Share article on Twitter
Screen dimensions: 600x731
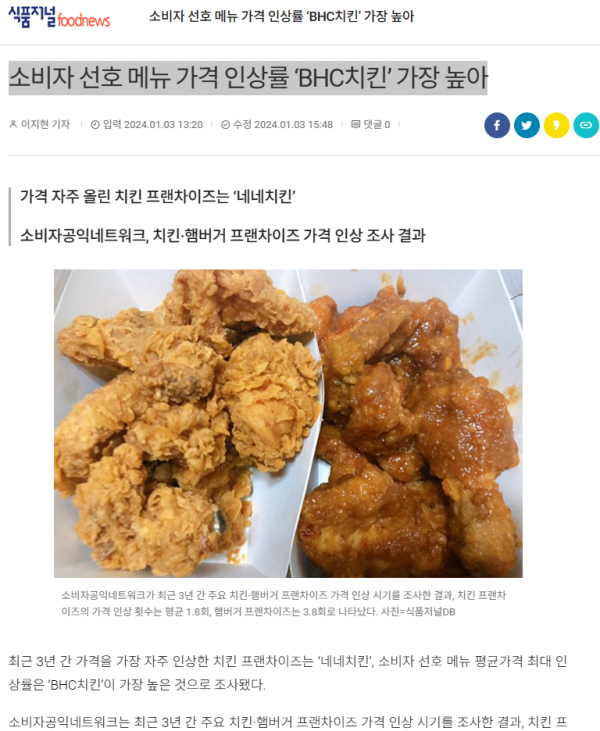click(526, 125)
